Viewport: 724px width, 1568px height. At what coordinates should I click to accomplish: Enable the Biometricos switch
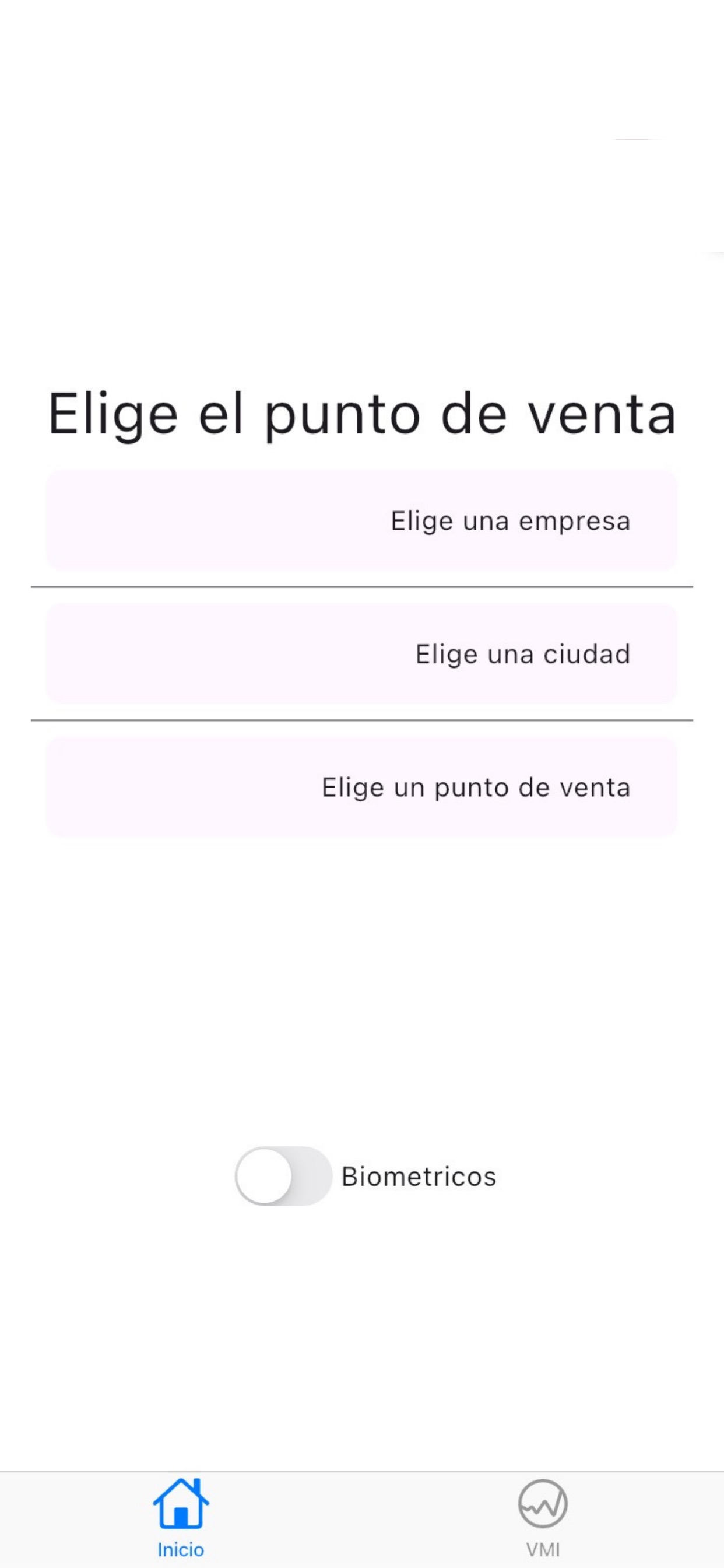[283, 1176]
